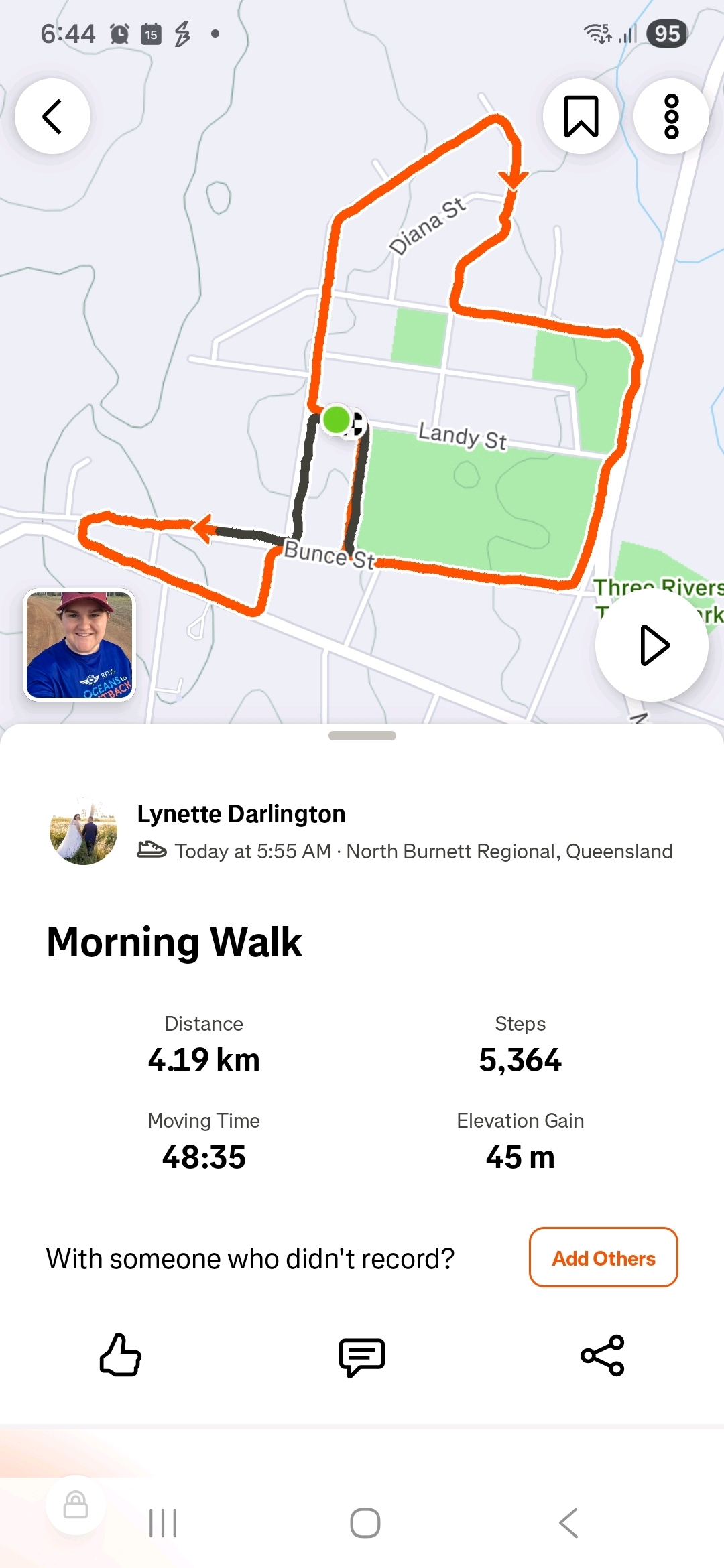Go back from the activity screen
The width and height of the screenshot is (724, 1568).
[x=52, y=117]
